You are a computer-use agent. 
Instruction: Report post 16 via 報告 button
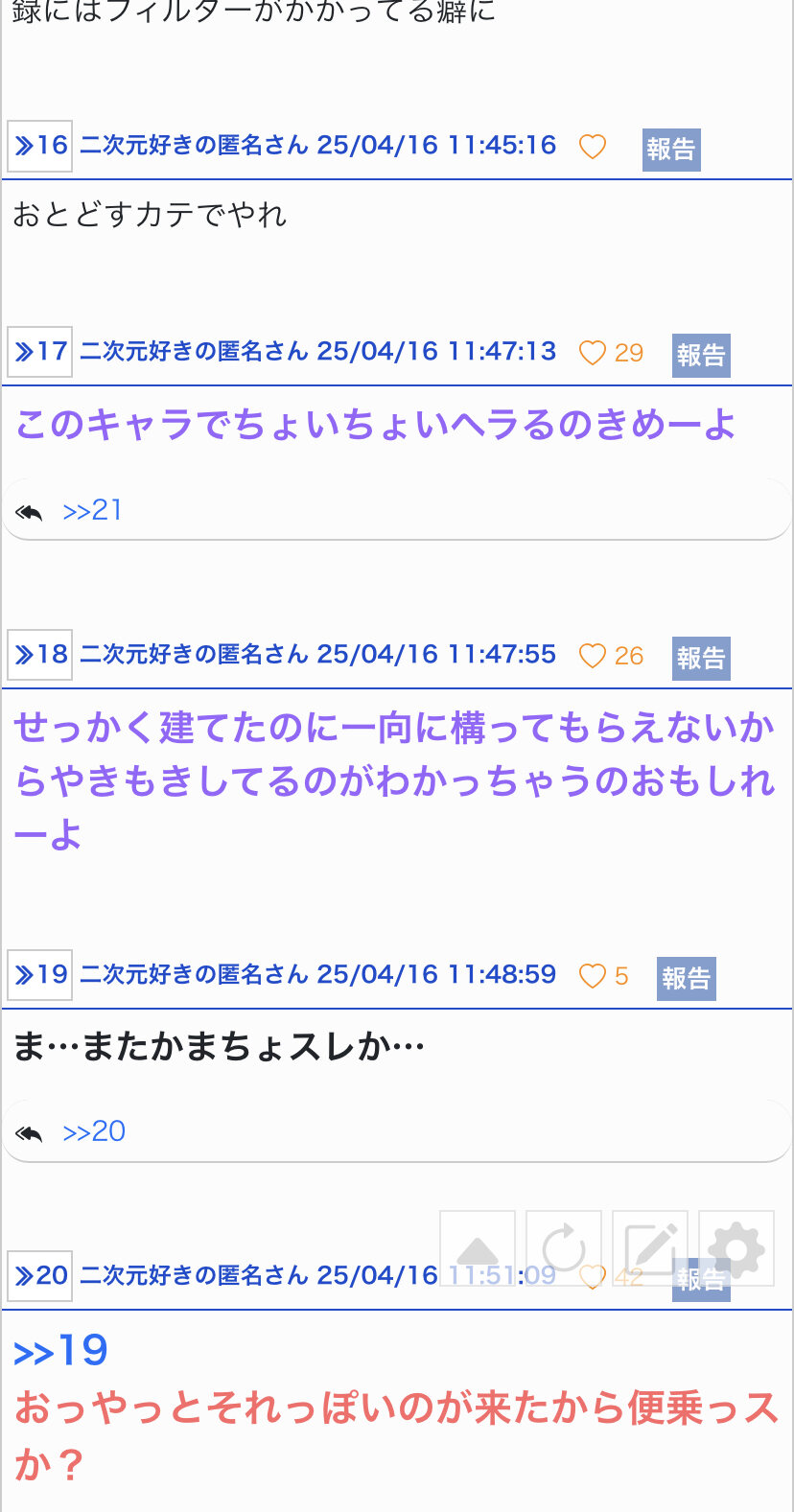click(x=671, y=150)
